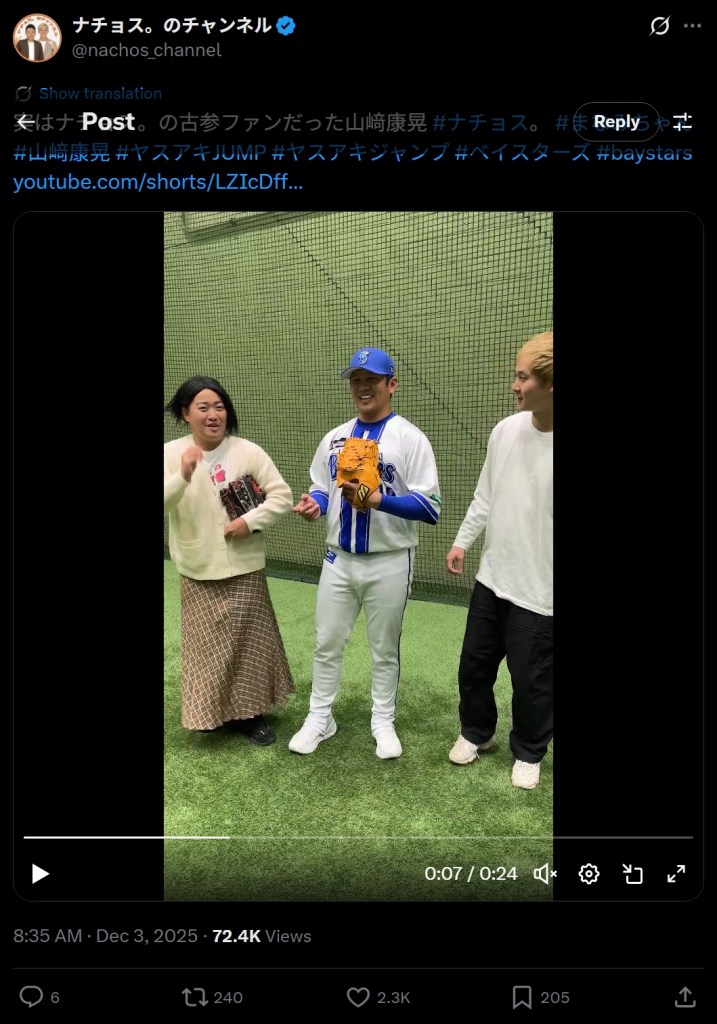Screen dimensions: 717x1024
Task: Open the Grok icon on the post
Action: coord(659,26)
